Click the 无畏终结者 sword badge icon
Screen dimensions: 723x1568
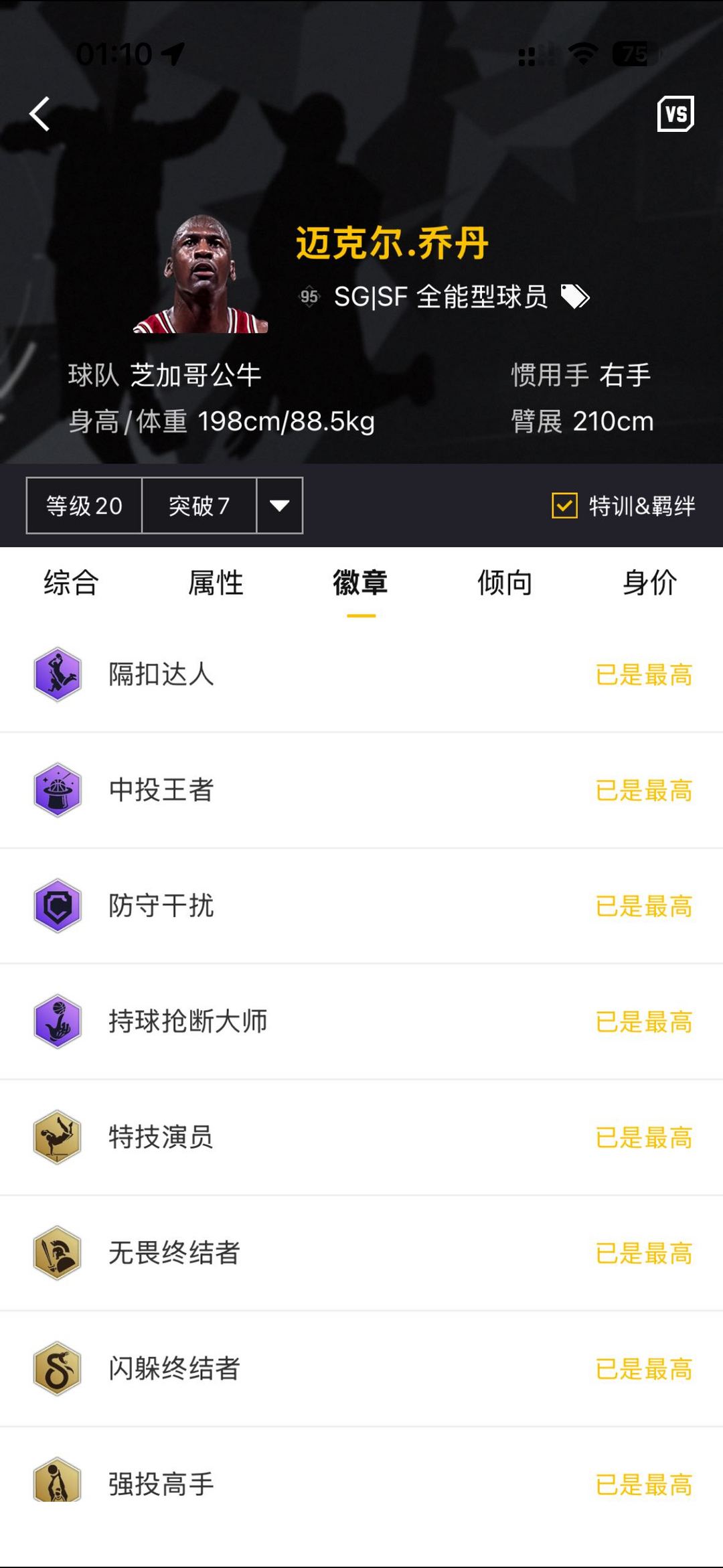coord(58,1254)
